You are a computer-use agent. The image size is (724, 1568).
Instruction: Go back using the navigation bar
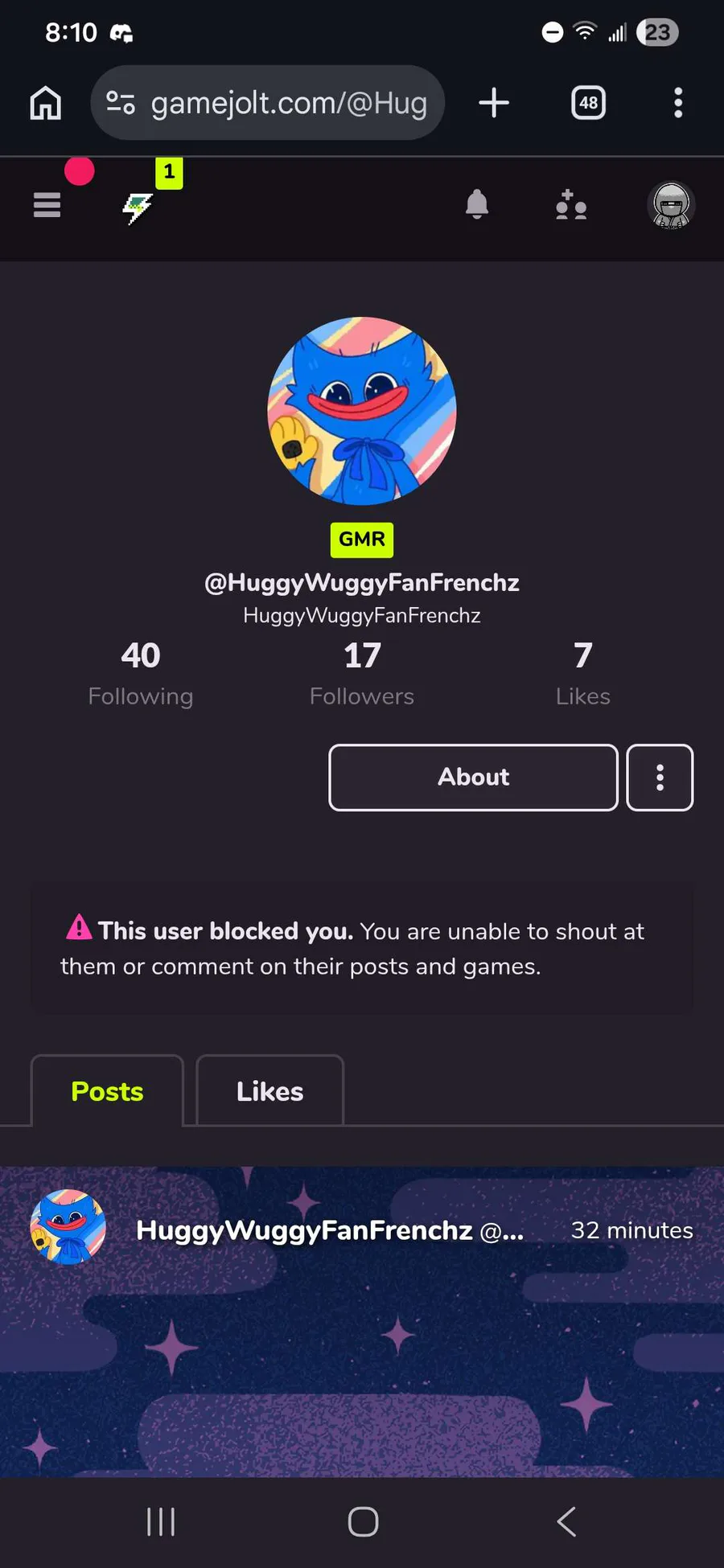click(x=566, y=1521)
